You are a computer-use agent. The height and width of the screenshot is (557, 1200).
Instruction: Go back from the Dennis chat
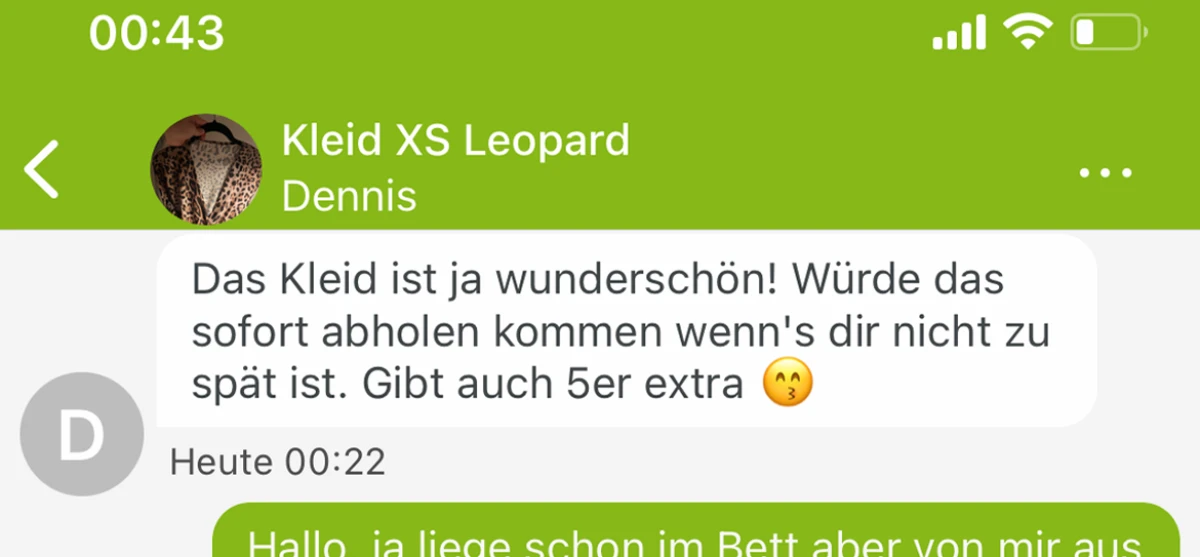click(42, 168)
